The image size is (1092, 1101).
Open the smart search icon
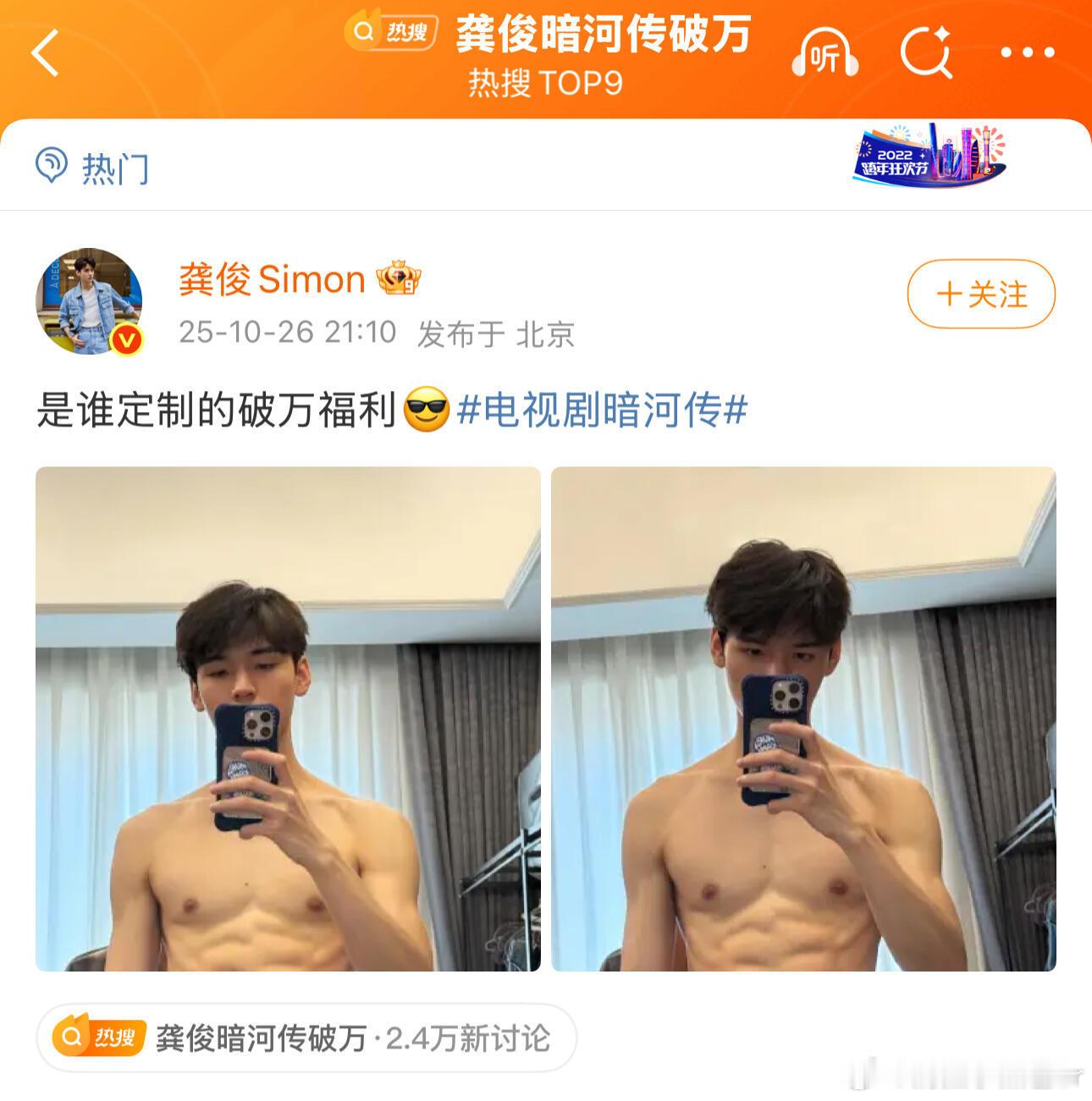coord(926,54)
